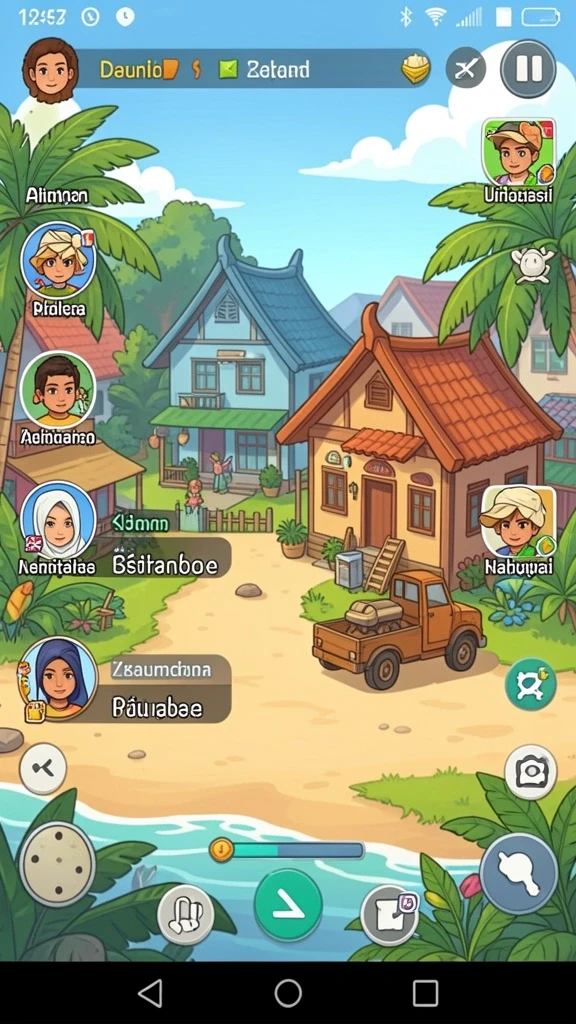Go to the Android home screen
The image size is (576, 1024).
(x=288, y=993)
